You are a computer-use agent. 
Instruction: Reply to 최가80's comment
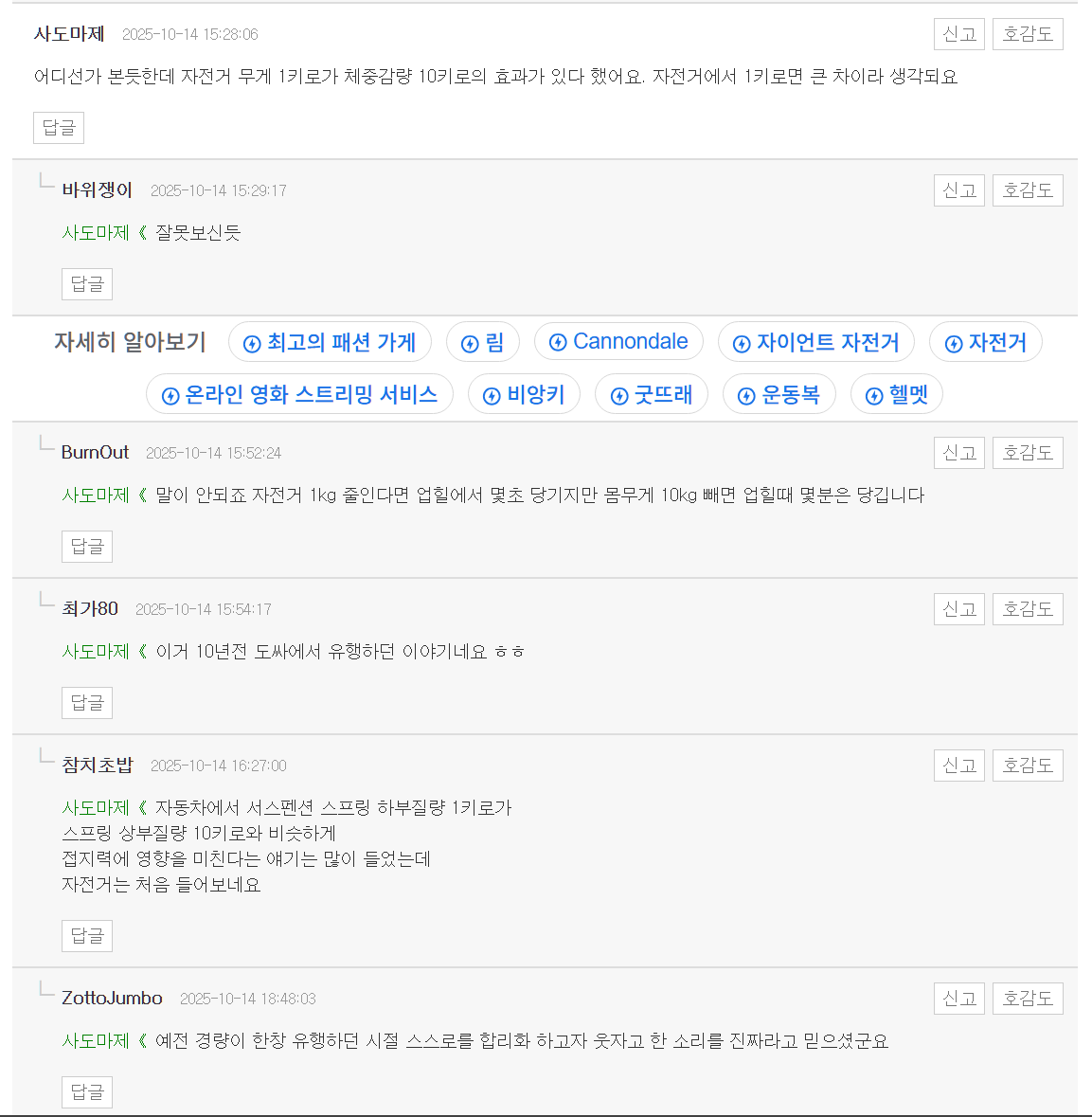click(x=87, y=702)
